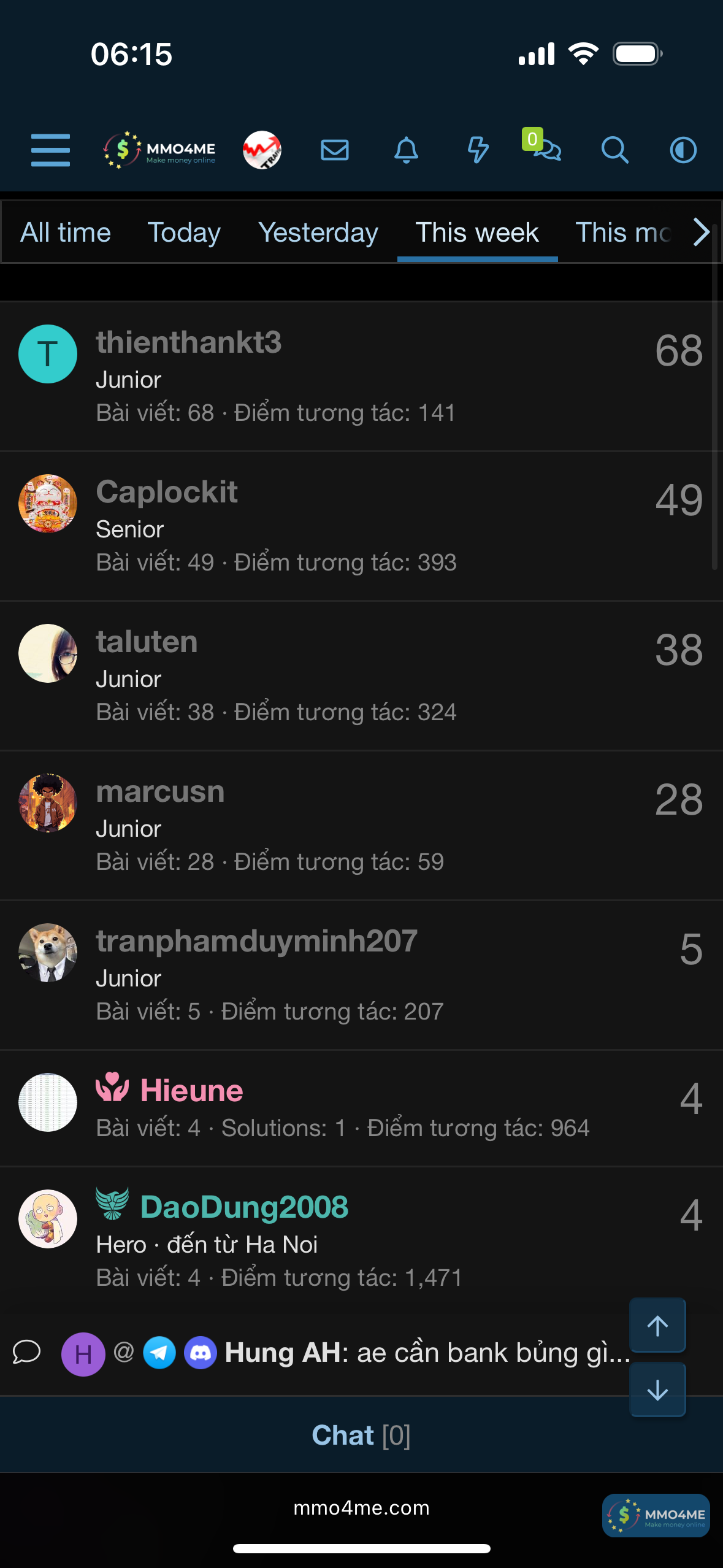Open the hamburger navigation menu
723x1568 pixels.
50,150
